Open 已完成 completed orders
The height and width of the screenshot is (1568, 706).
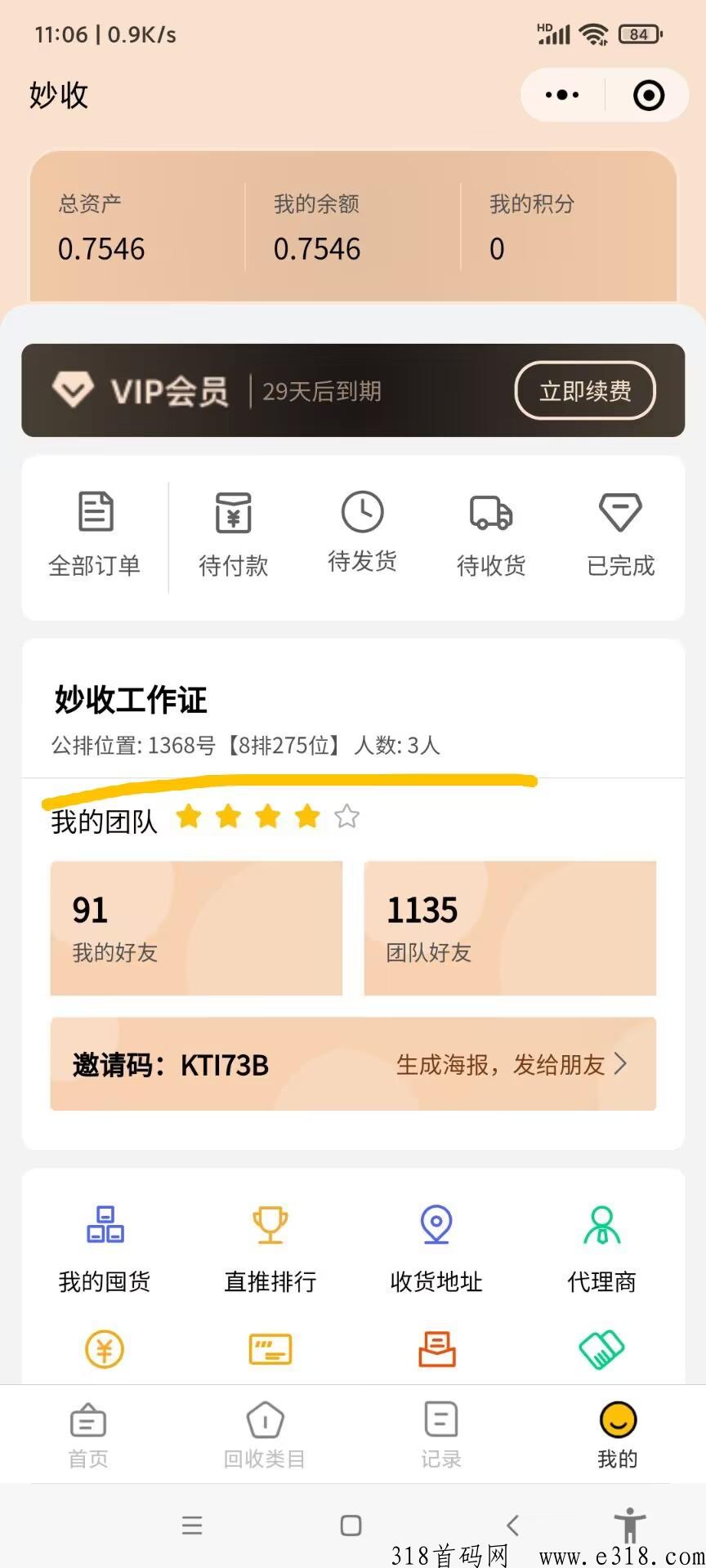click(x=619, y=535)
